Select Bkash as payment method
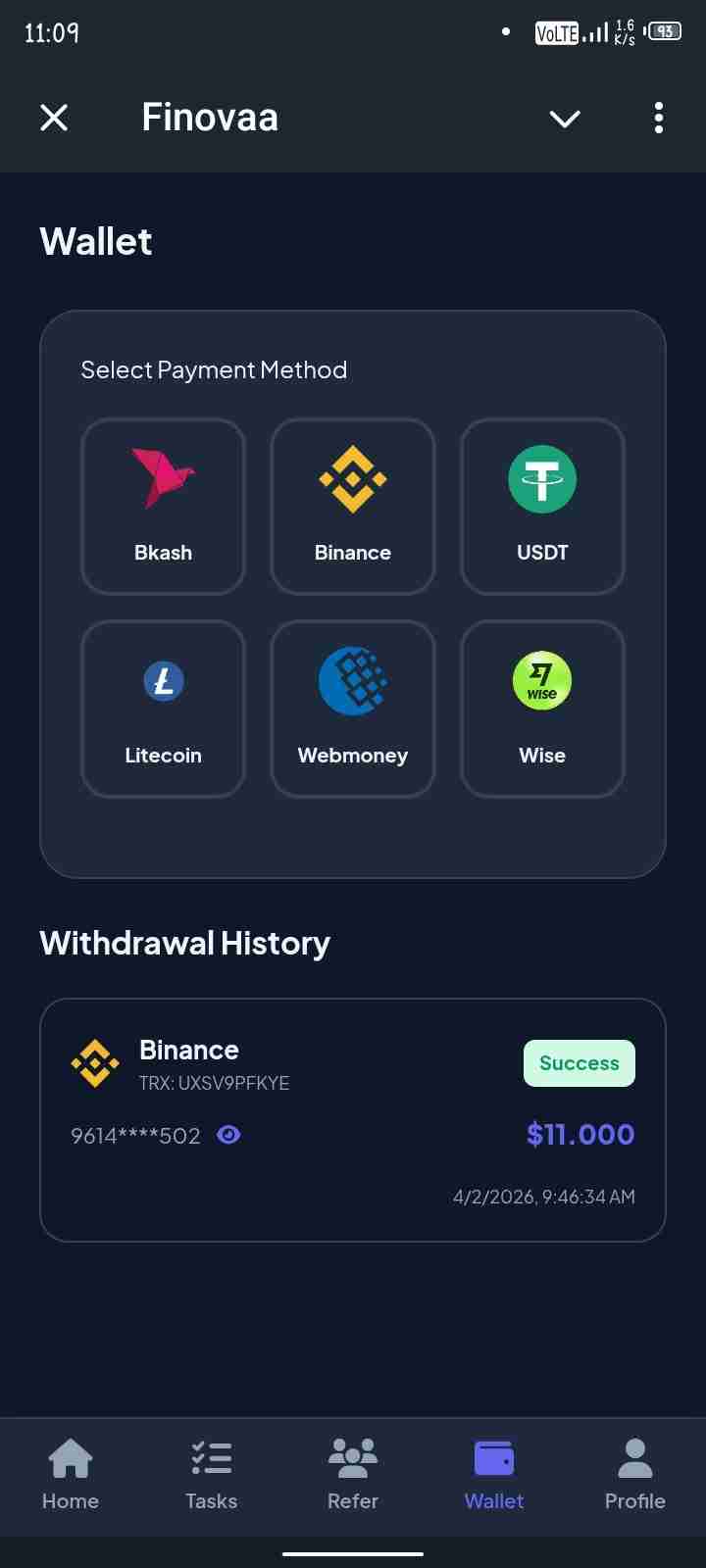Screen dimensions: 706x1568 tap(163, 507)
